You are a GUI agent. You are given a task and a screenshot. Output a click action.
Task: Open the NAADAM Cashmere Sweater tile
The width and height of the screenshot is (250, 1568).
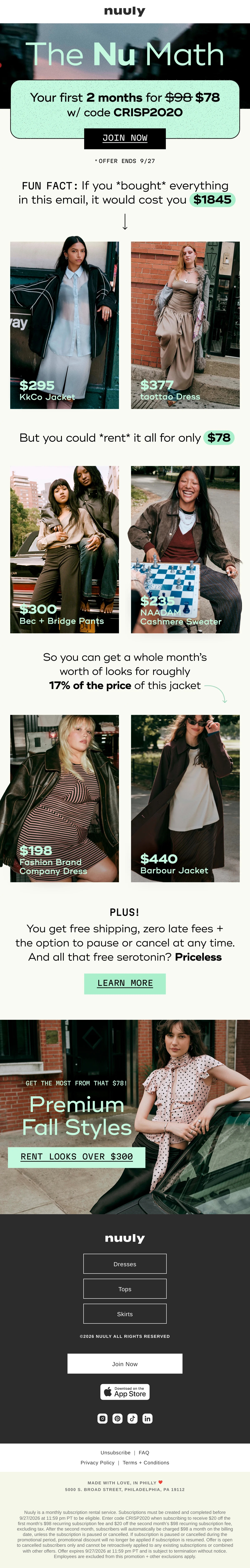(x=185, y=550)
